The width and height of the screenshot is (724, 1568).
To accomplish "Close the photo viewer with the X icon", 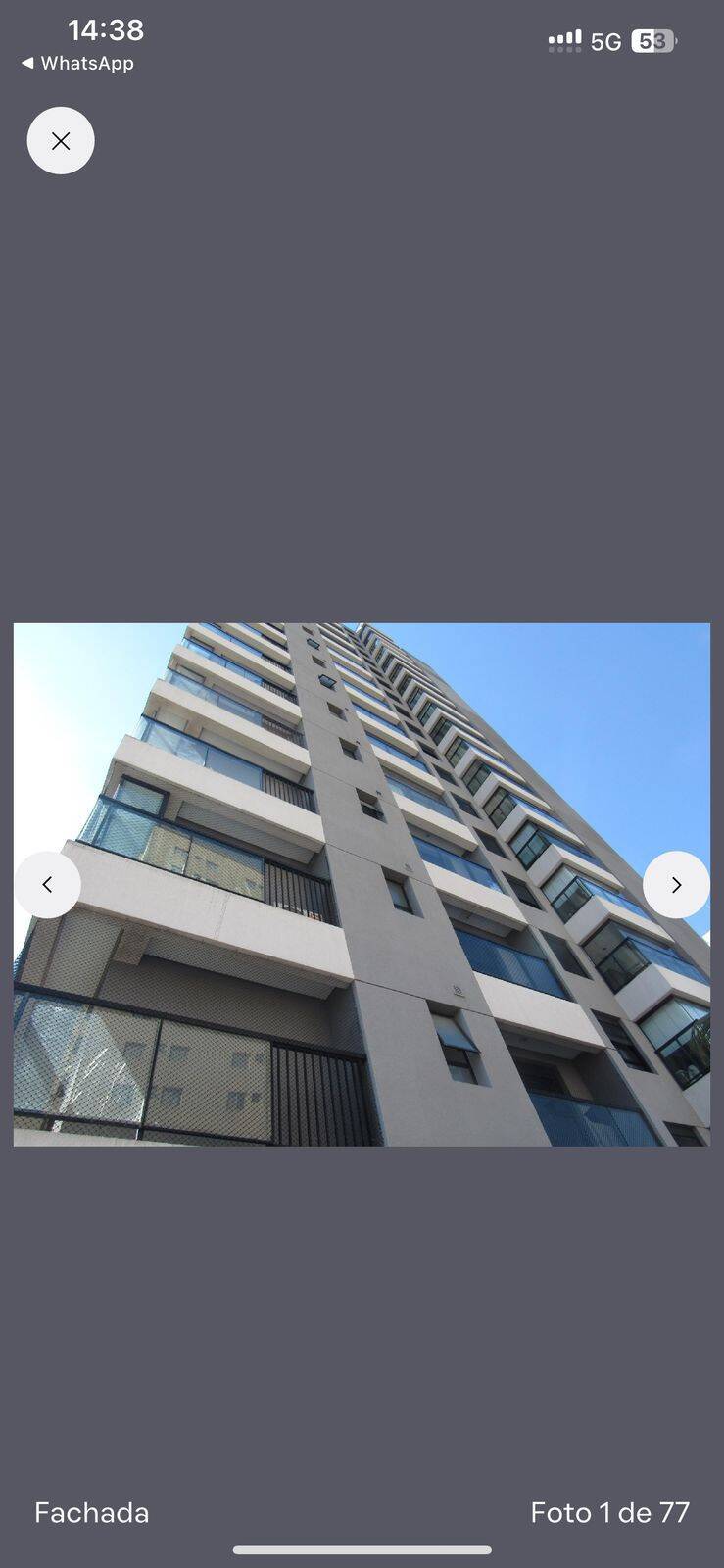I will click(x=61, y=140).
